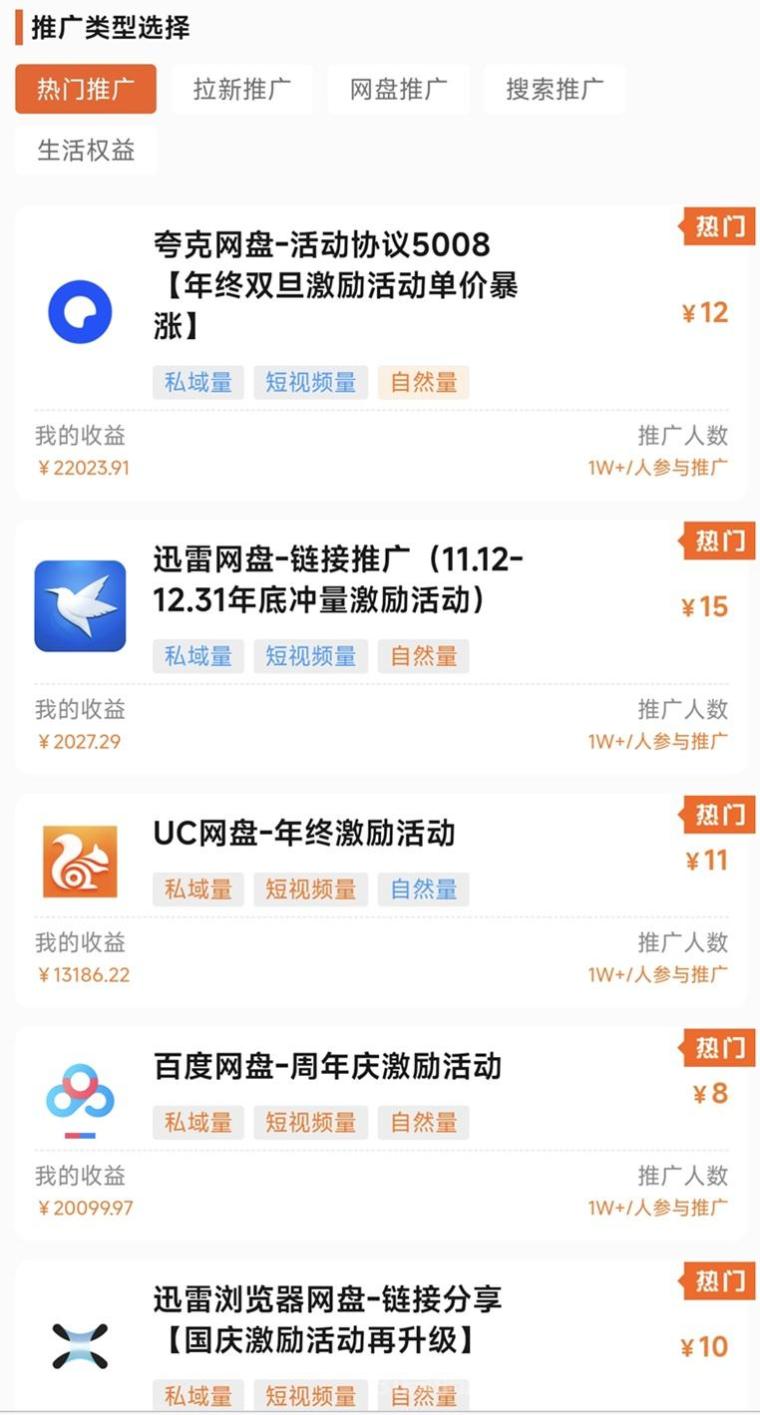This screenshot has height=1415, width=760.
Task: Toggle the 私域量 tag on Quark card
Action: point(197,383)
